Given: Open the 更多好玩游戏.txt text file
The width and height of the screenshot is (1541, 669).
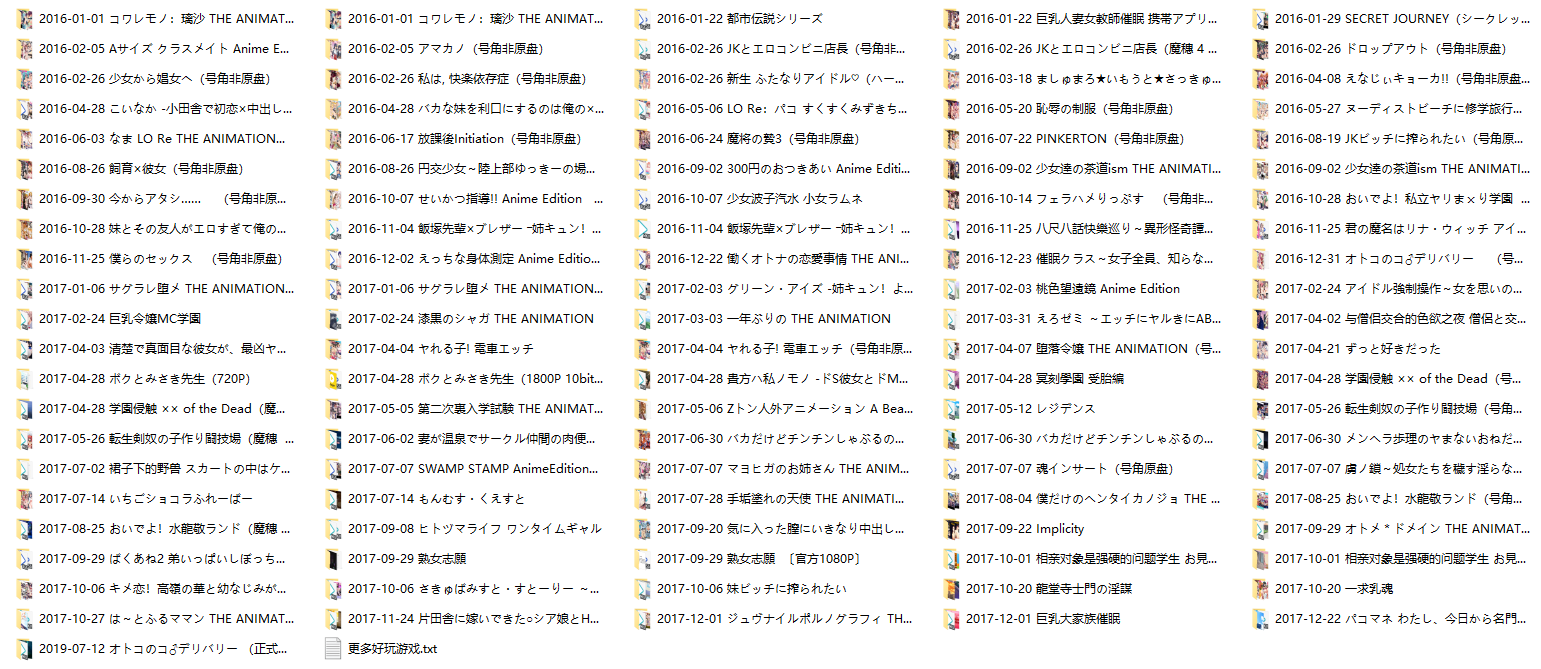Looking at the screenshot, I should (392, 648).
